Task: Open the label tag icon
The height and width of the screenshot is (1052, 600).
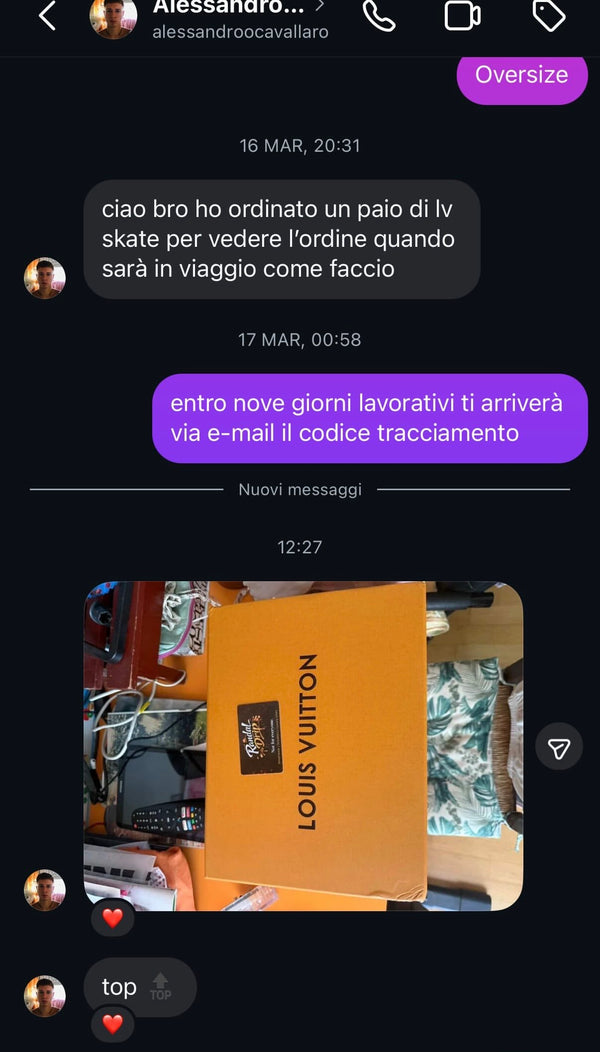Action: [549, 16]
